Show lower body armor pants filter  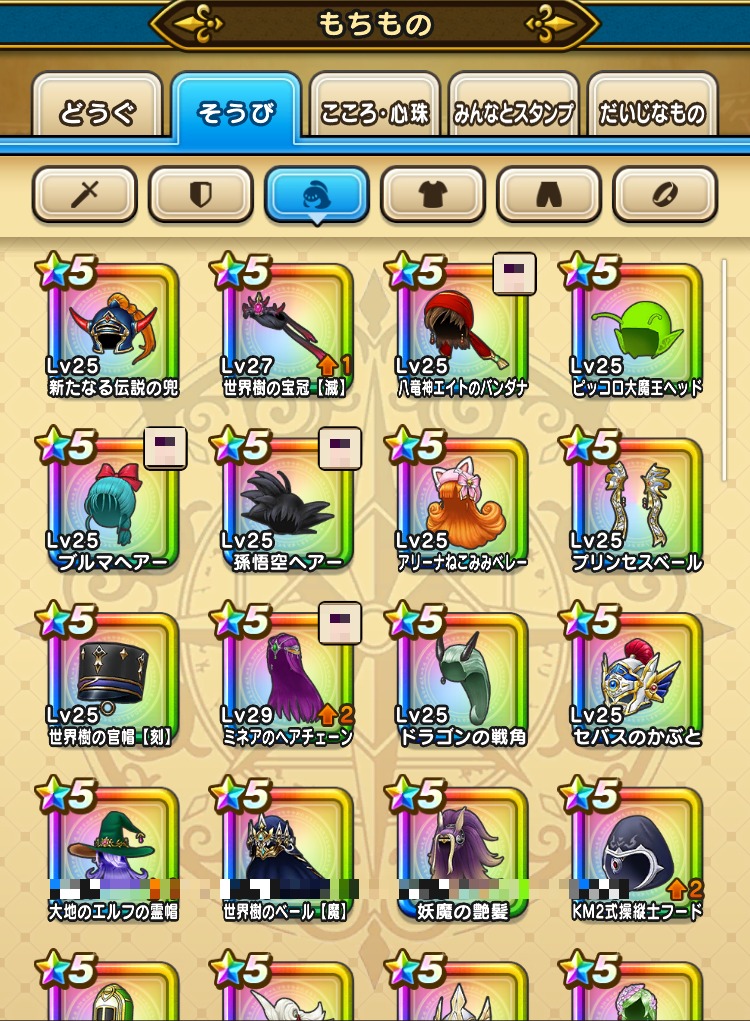point(548,194)
